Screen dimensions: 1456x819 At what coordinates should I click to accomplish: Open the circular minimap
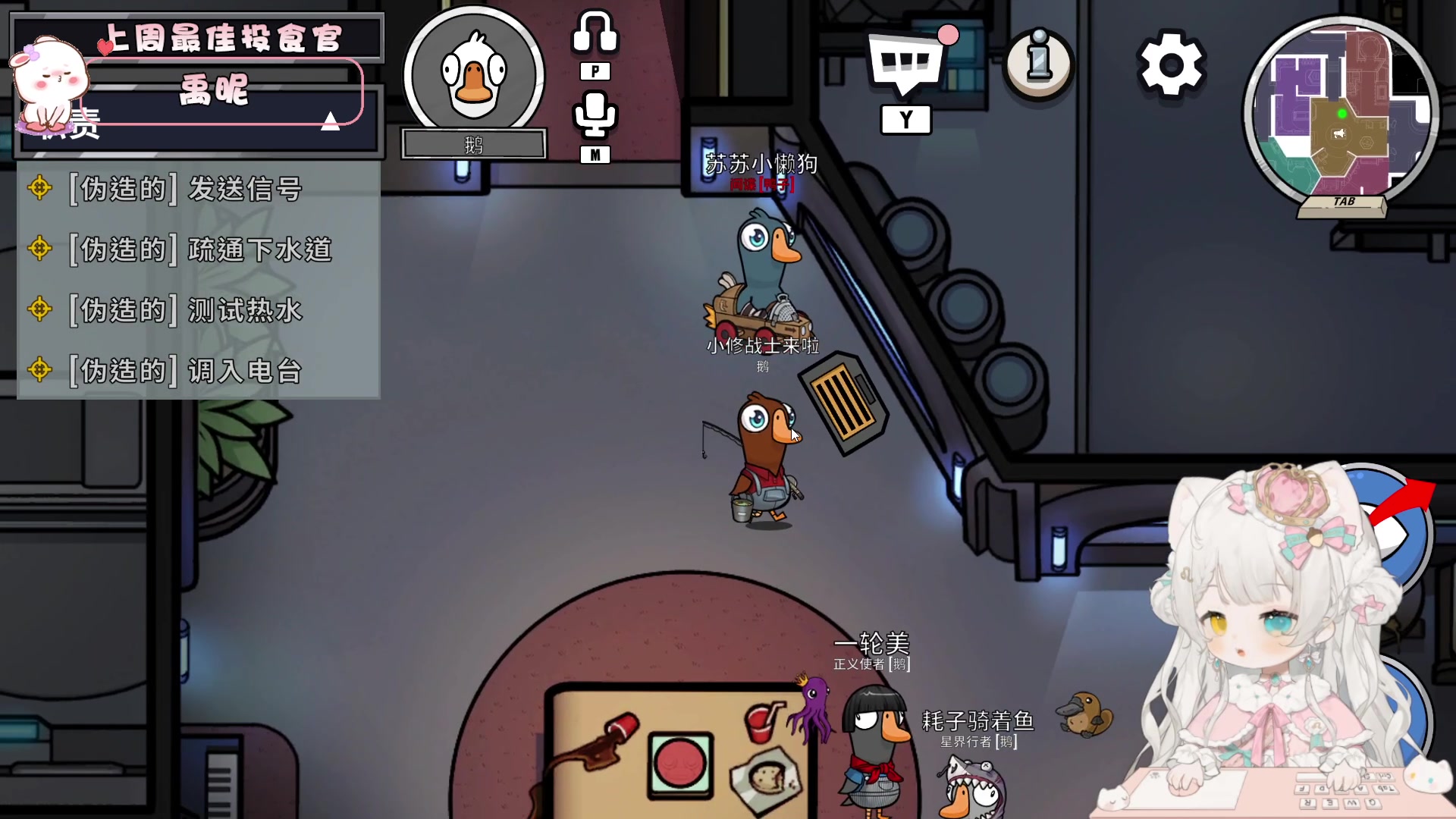(1341, 114)
